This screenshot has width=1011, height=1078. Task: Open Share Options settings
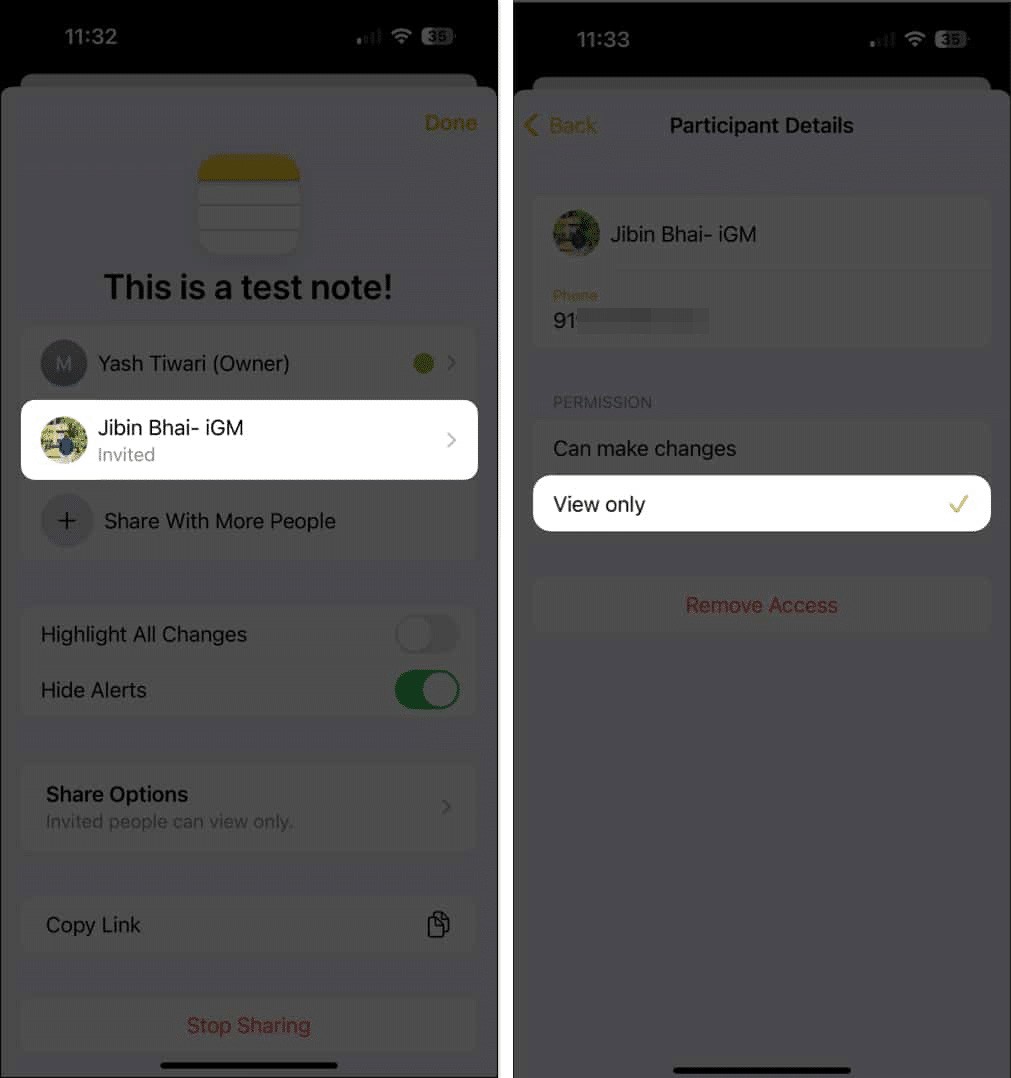(x=248, y=807)
